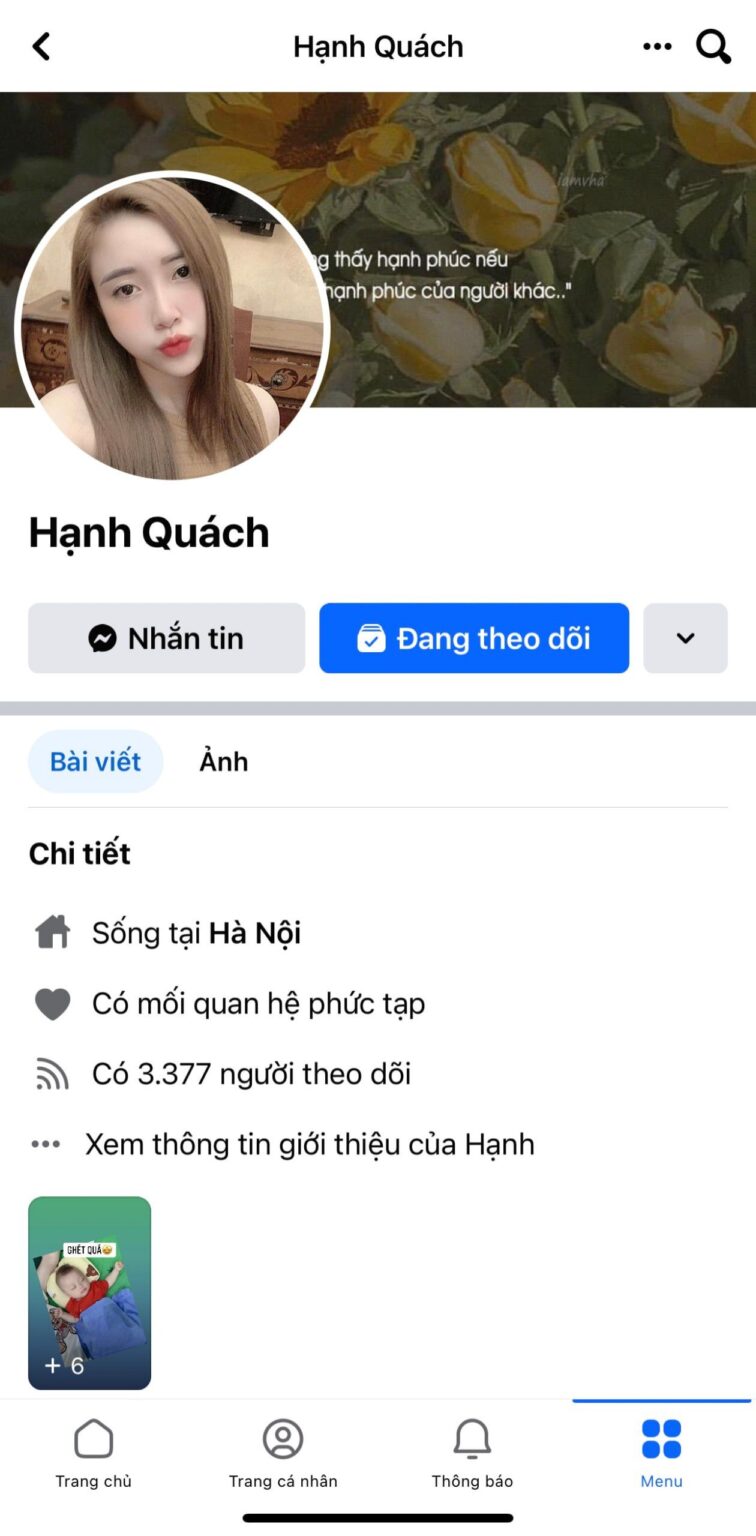Expand the chevron dropdown beside Đang theo dõi
Image resolution: width=756 pixels, height=1536 pixels.
(x=685, y=638)
